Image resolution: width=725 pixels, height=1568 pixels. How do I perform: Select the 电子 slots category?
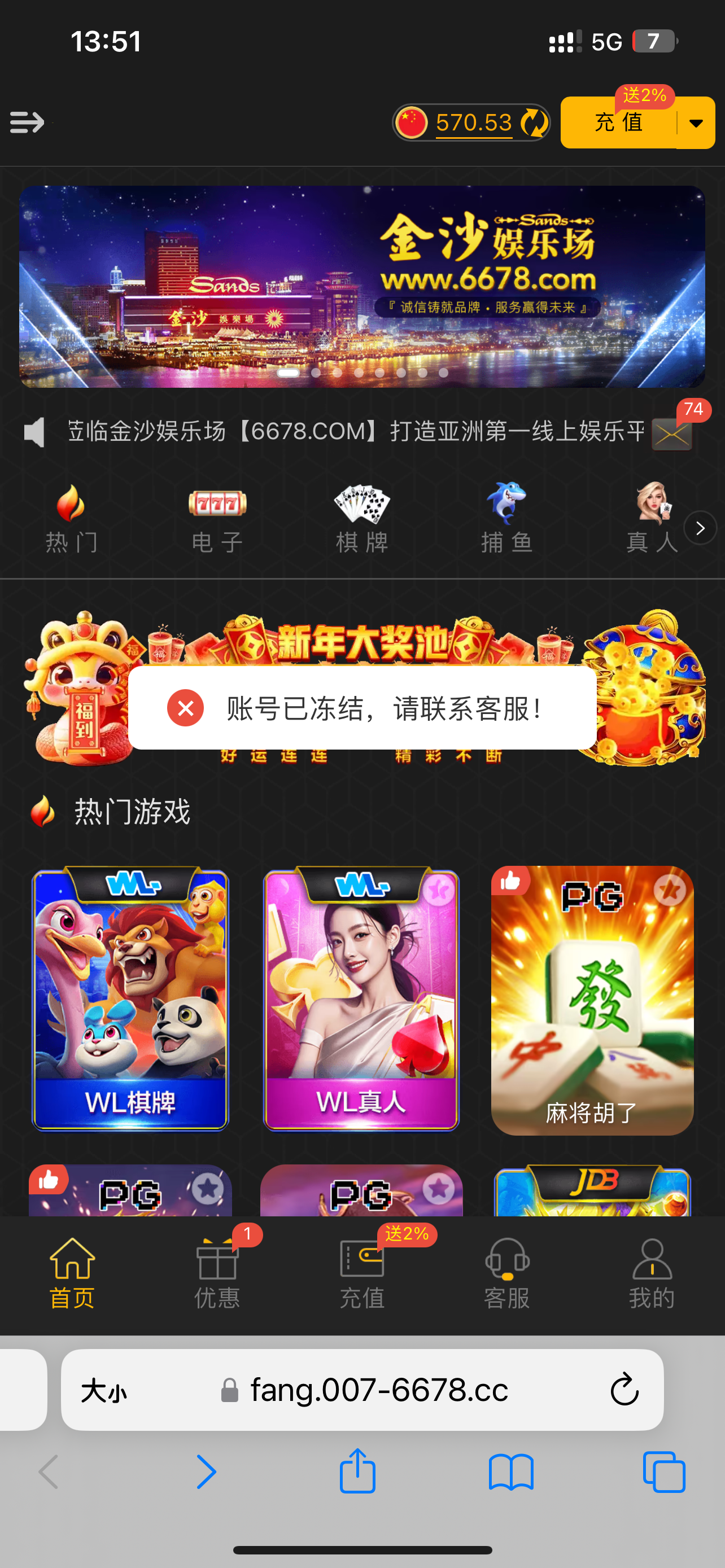pyautogui.click(x=217, y=519)
